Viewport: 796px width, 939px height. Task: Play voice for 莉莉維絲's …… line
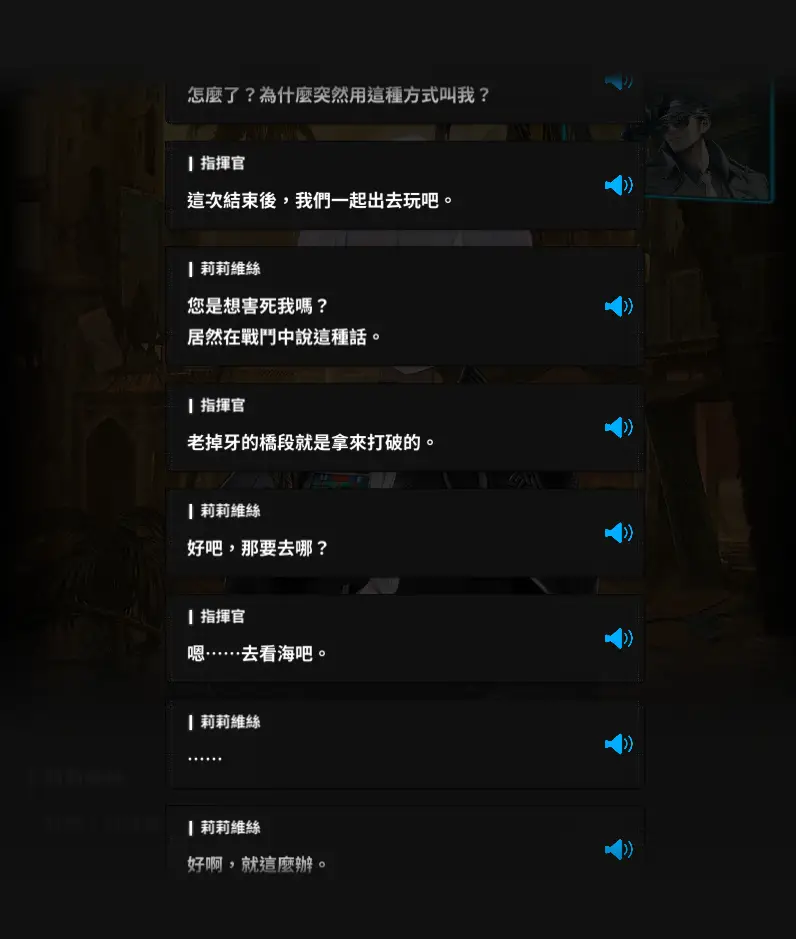pos(618,744)
